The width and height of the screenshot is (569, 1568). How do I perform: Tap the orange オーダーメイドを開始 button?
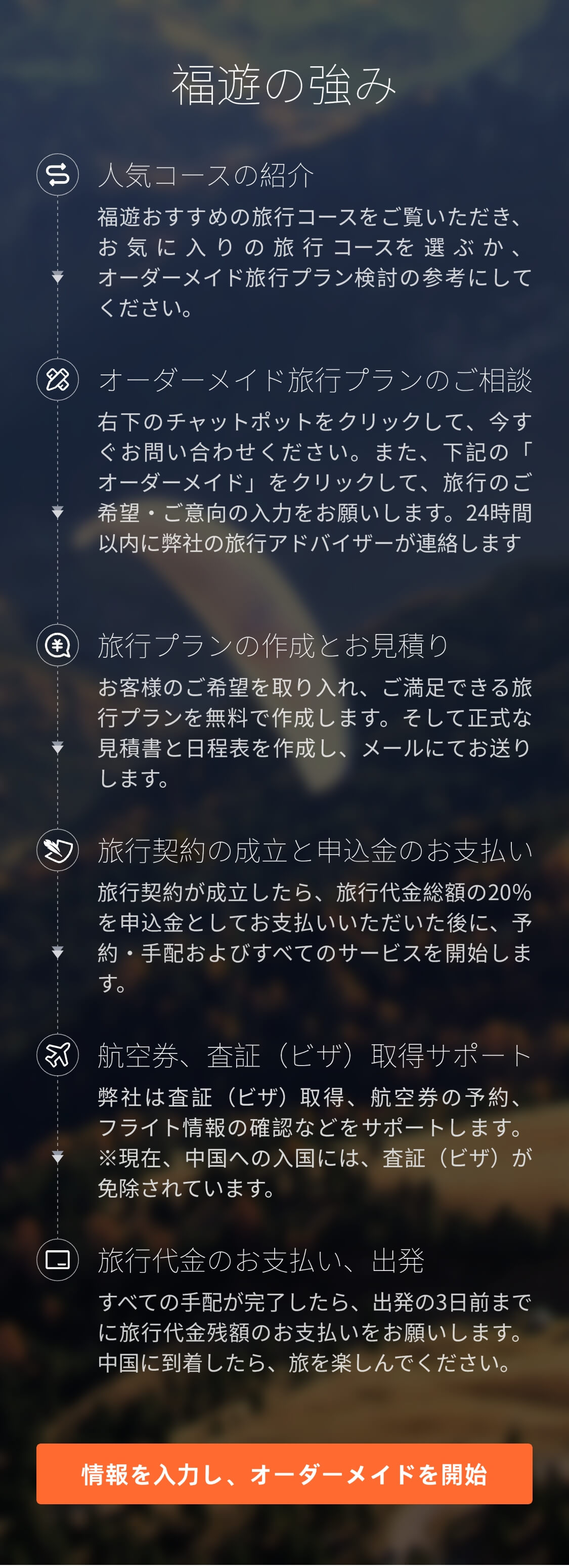coord(284,1474)
